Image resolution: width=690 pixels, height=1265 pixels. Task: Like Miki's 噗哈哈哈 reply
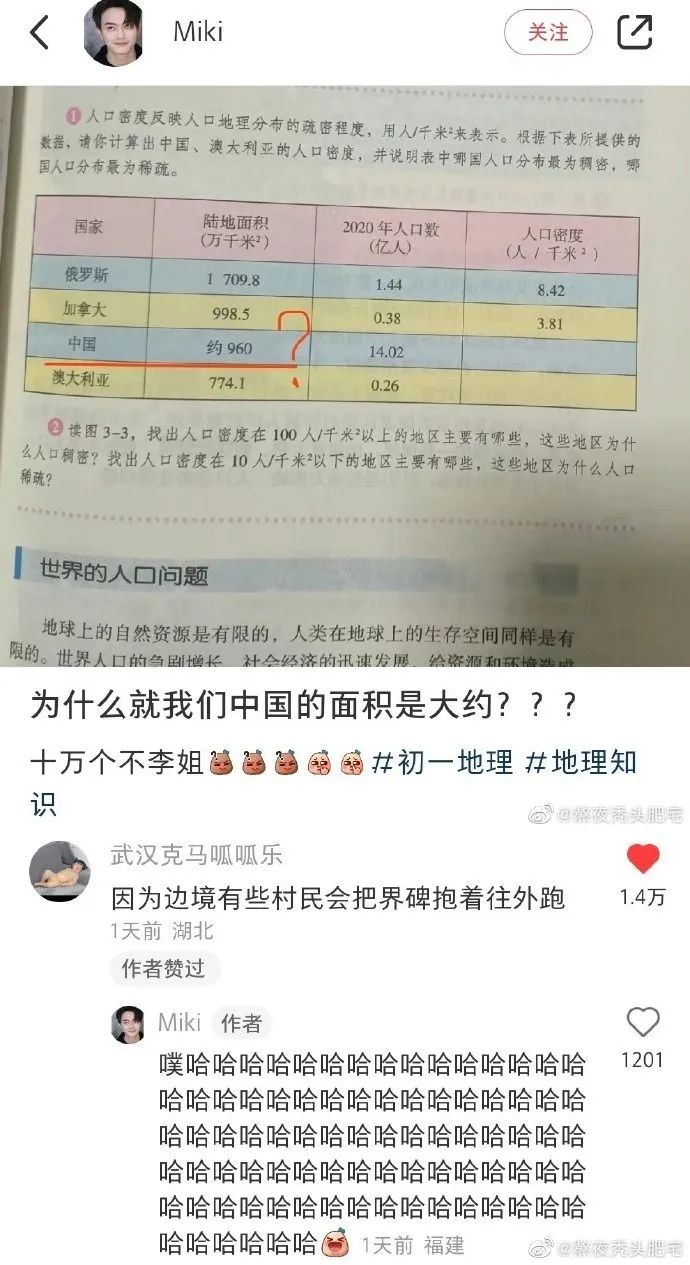643,1022
